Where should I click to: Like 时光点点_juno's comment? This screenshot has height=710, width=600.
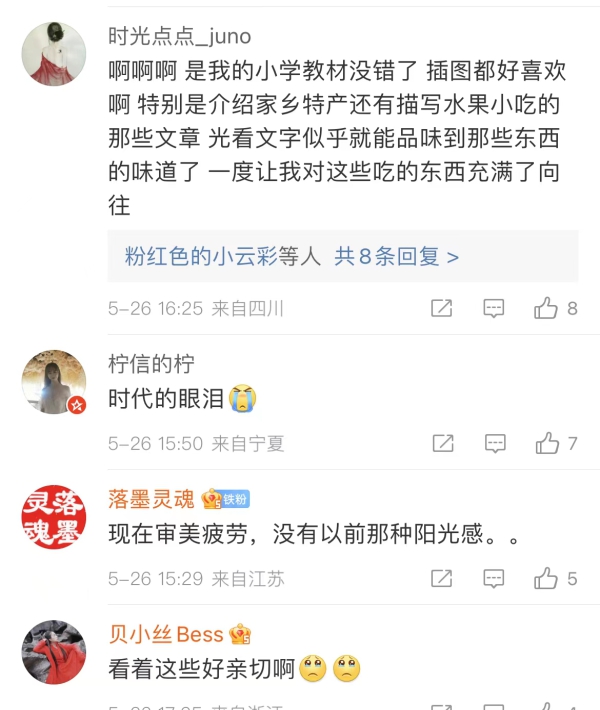(x=546, y=309)
